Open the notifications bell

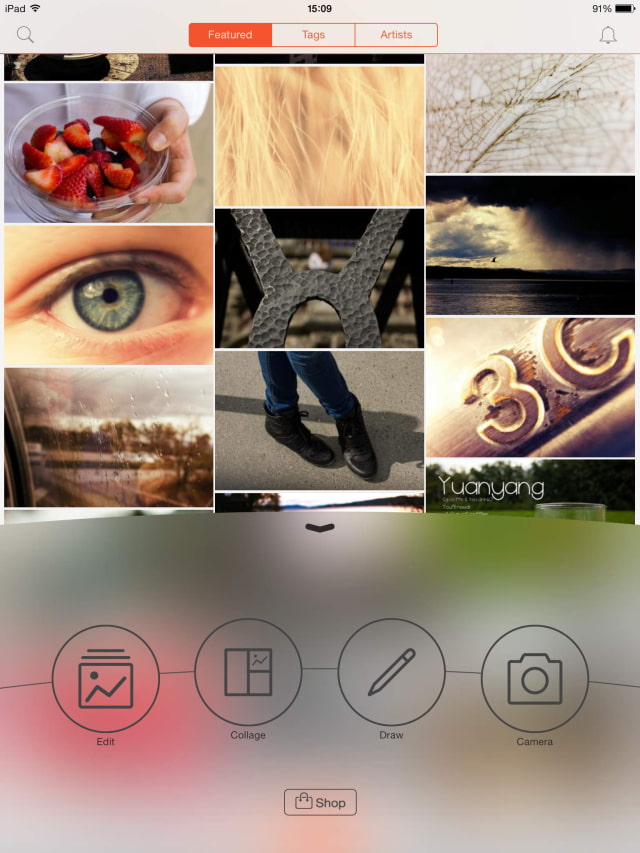pyautogui.click(x=608, y=35)
